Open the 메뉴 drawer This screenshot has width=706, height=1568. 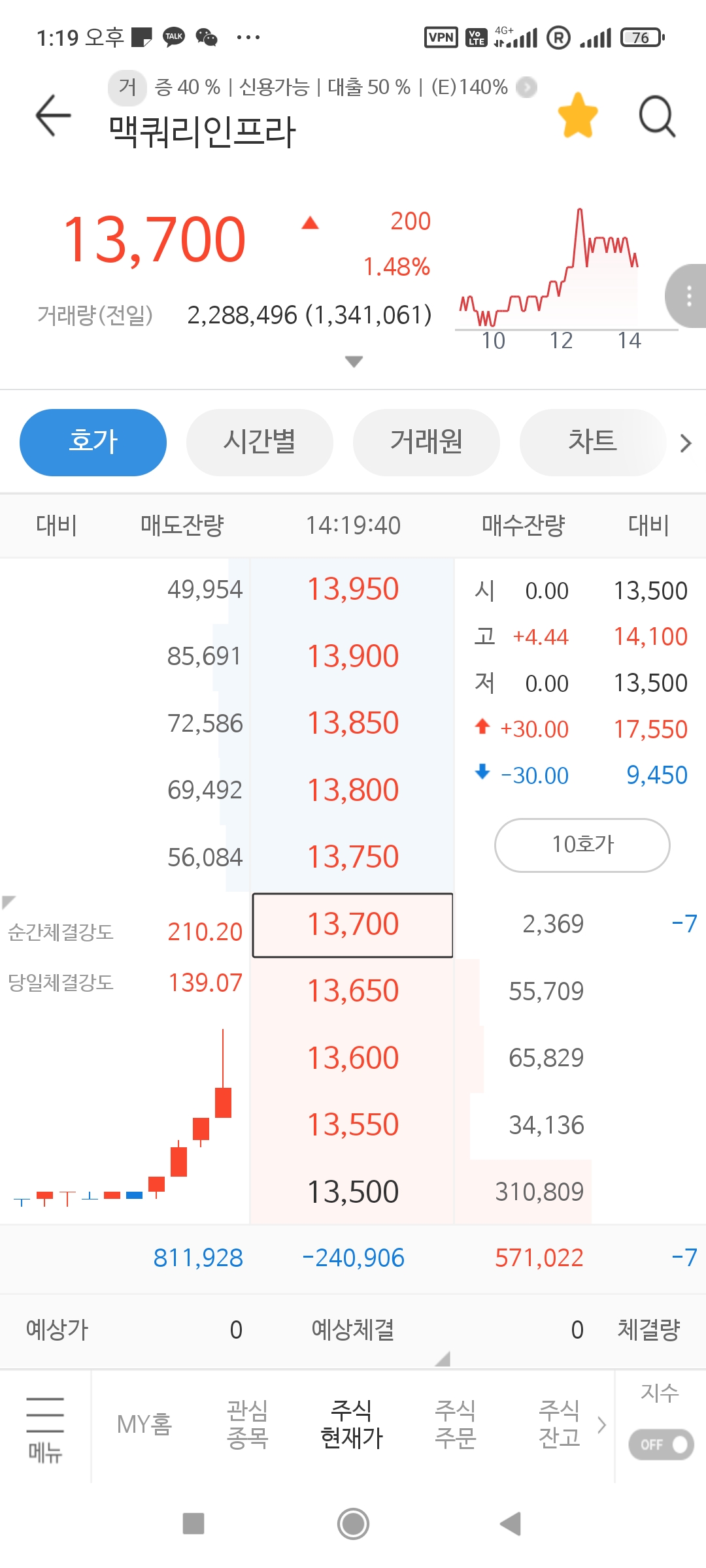(45, 1429)
